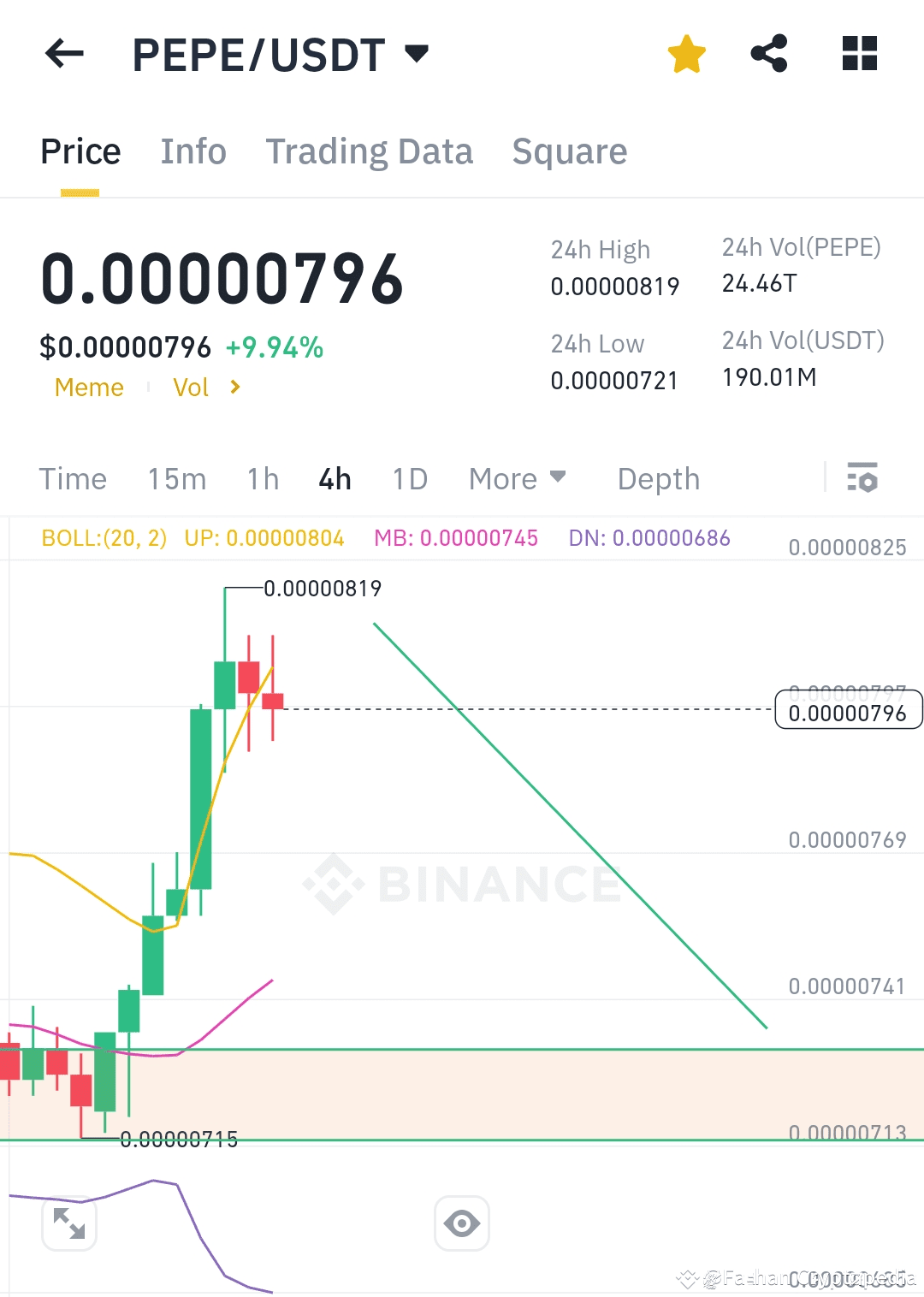The image size is (924, 1297).
Task: Switch to the Trading Data tab
Action: click(x=369, y=151)
